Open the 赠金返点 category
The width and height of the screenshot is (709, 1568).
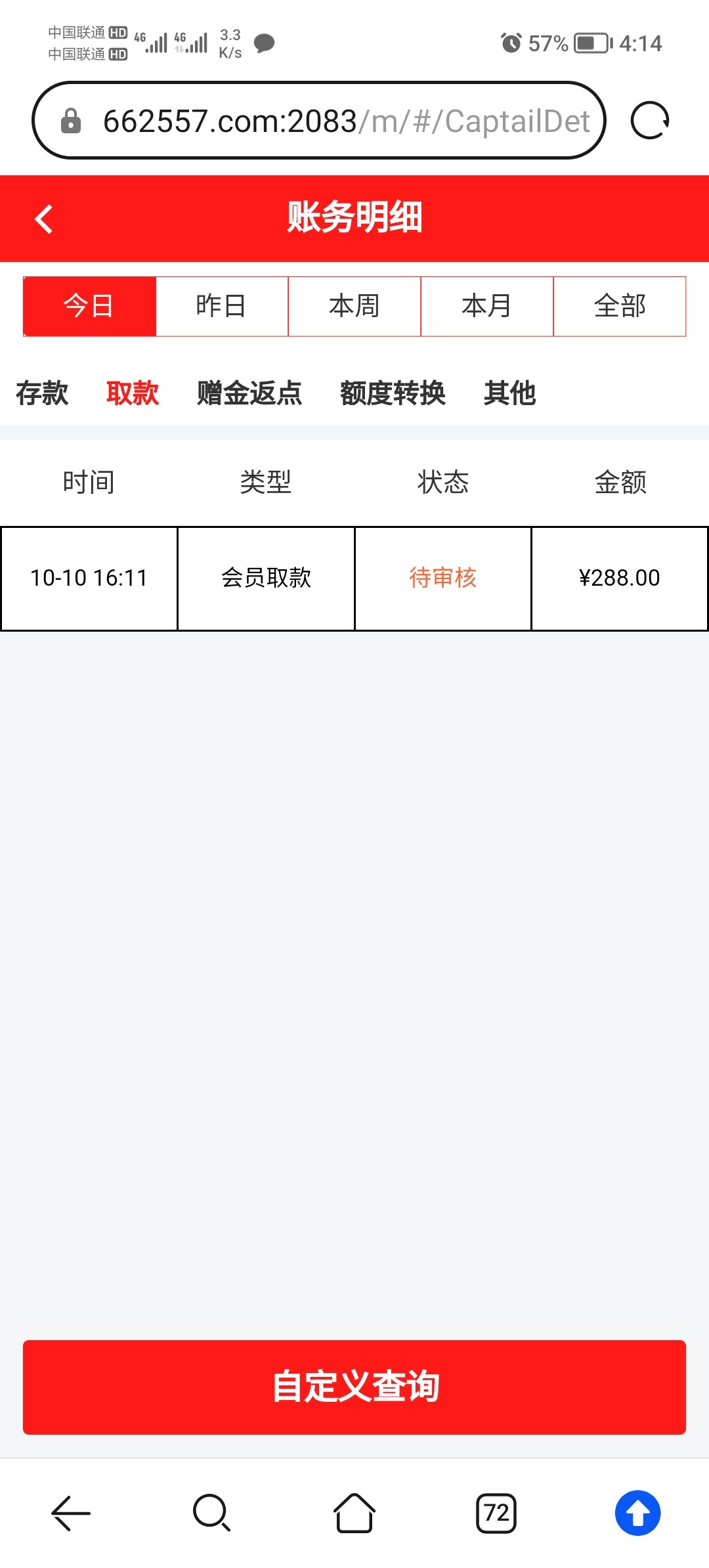point(249,393)
